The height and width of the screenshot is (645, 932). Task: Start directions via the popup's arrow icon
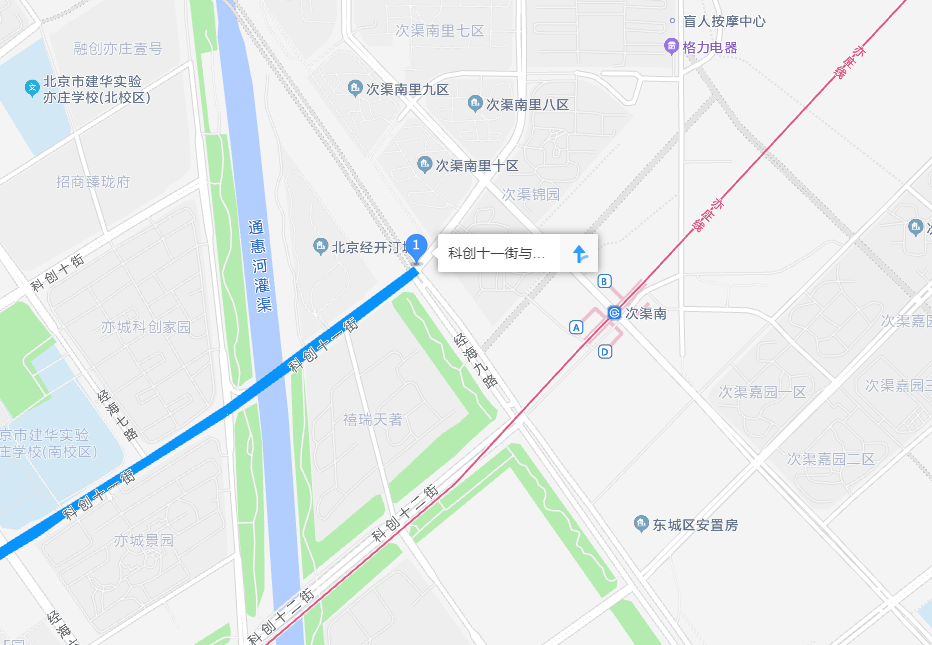[x=579, y=253]
